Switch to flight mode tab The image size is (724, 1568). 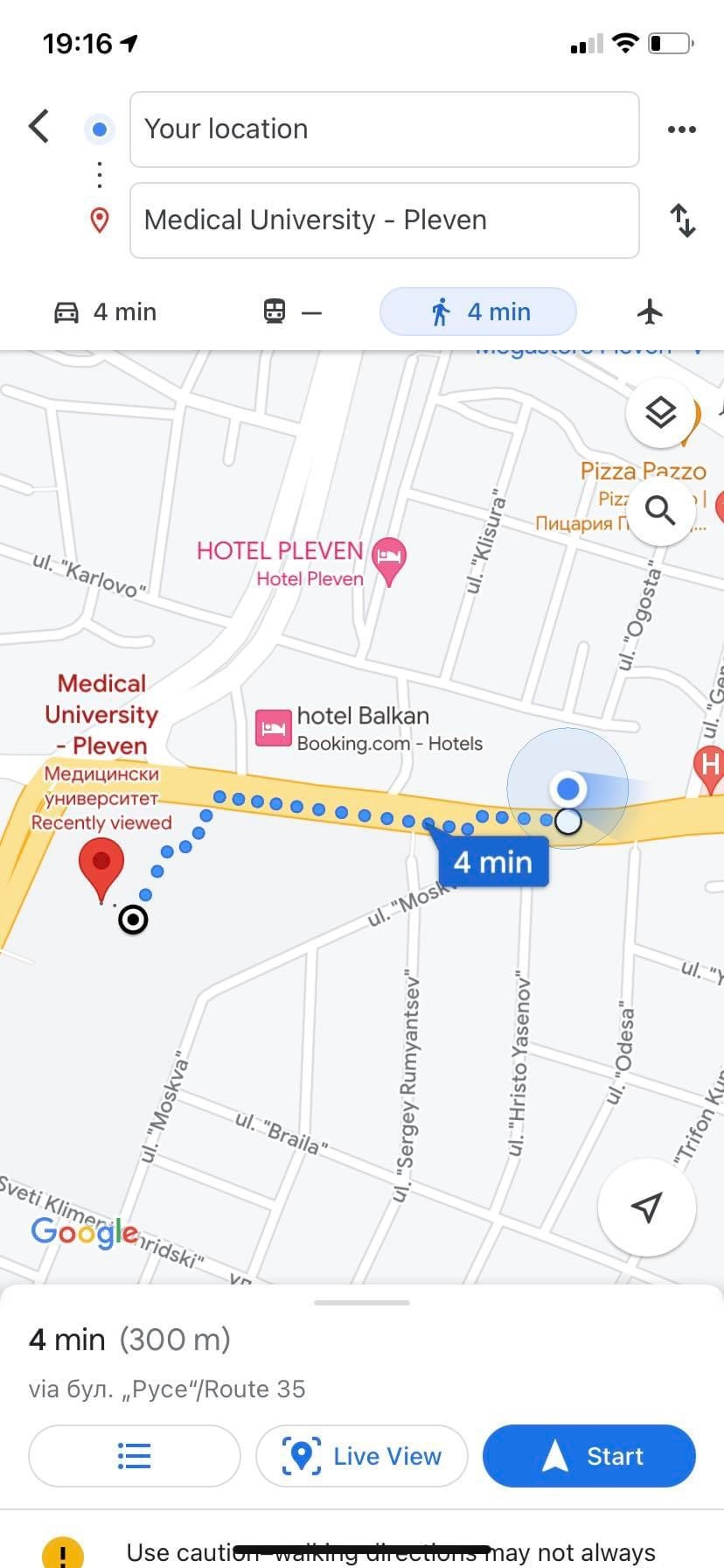(650, 311)
